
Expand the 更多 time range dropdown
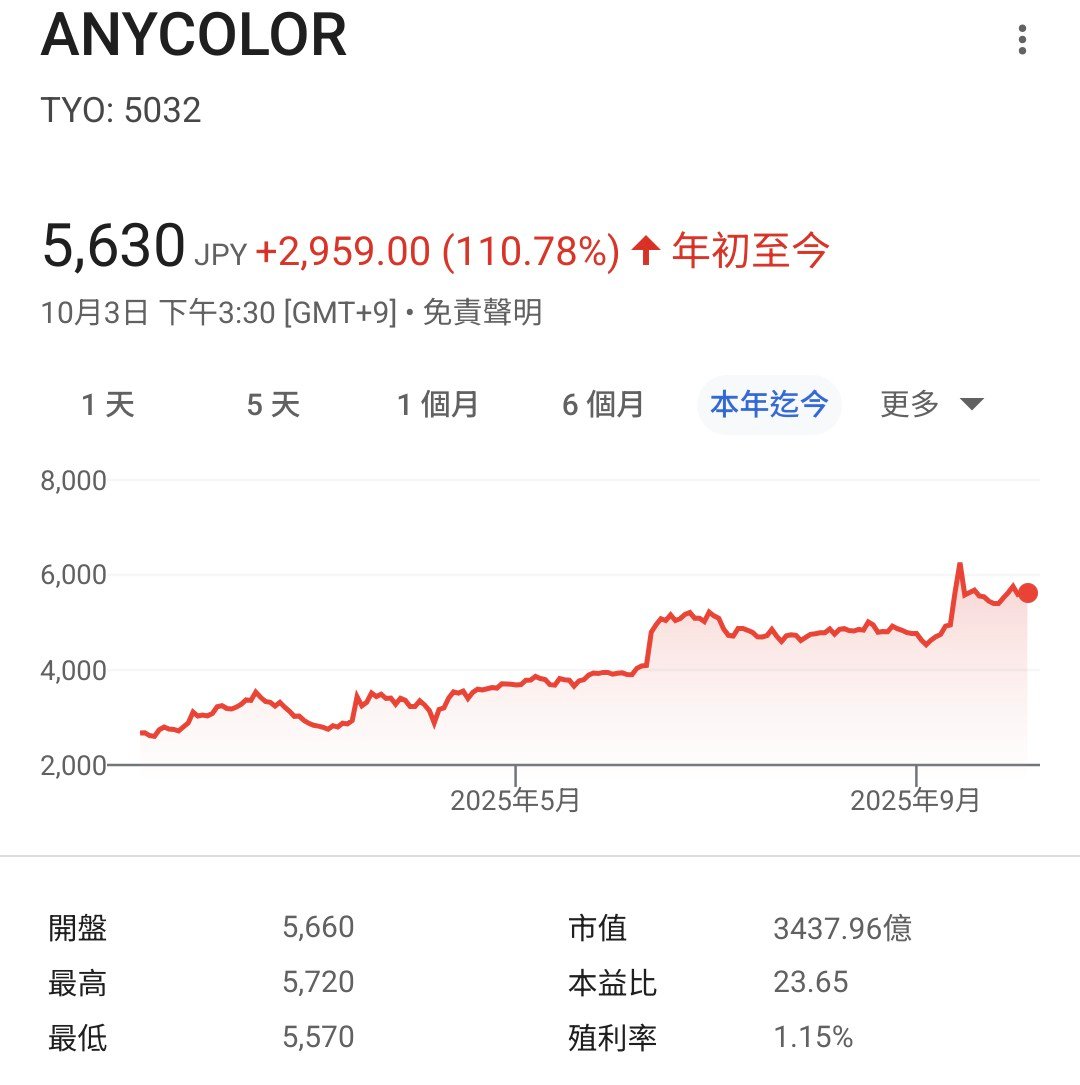point(932,405)
